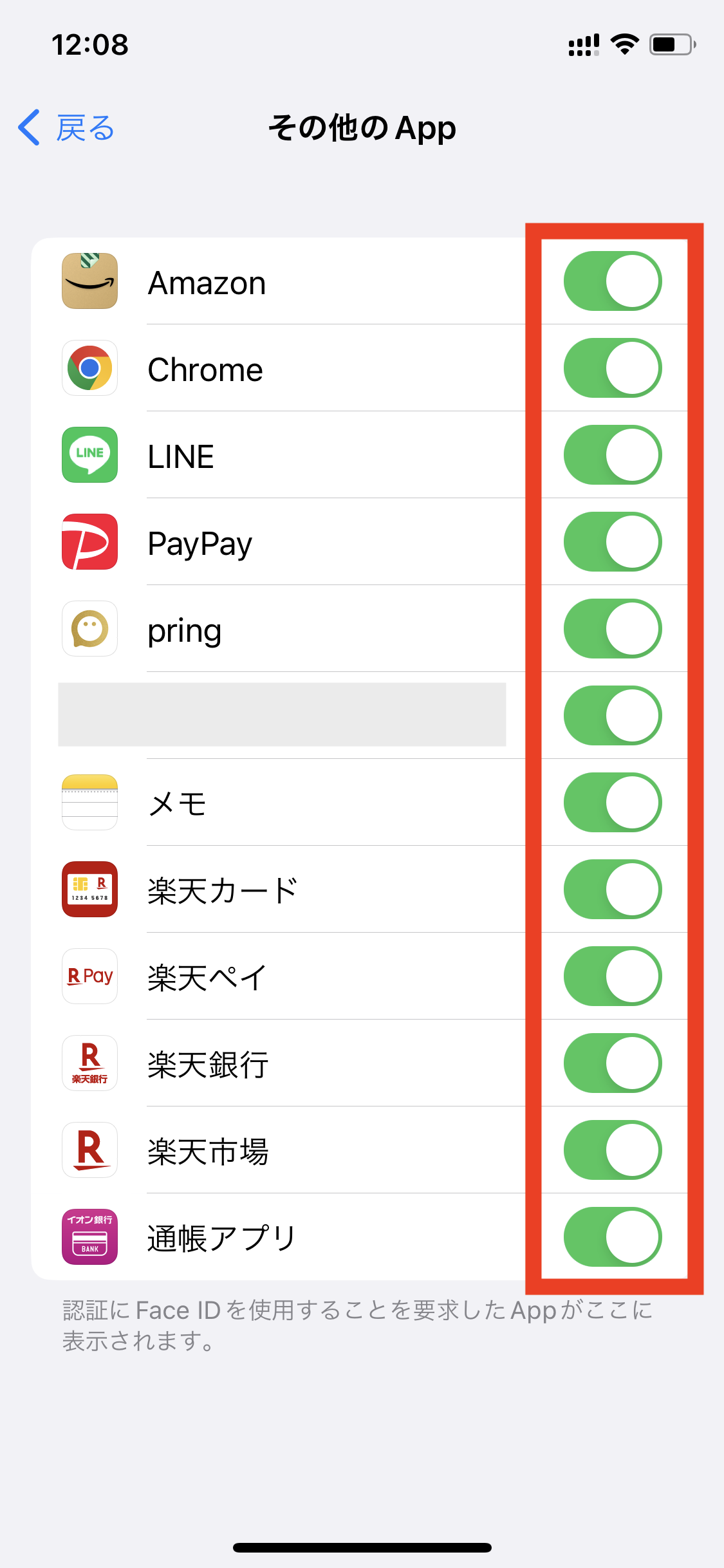724x1568 pixels.
Task: Disable Face ID for メモ
Action: pyautogui.click(x=613, y=803)
